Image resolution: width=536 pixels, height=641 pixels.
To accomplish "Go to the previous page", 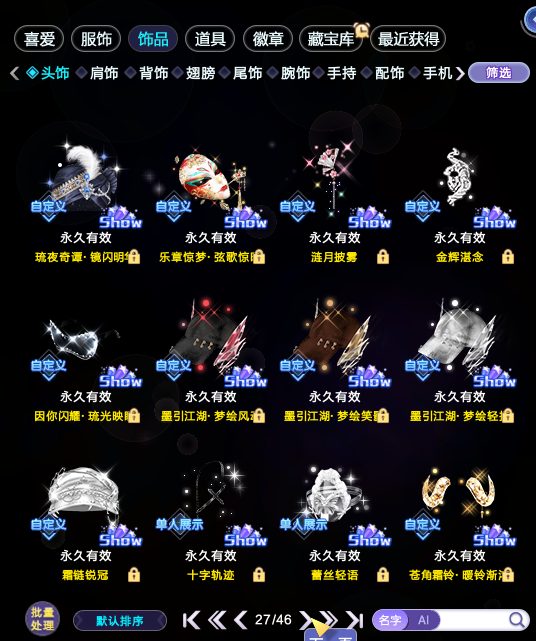I will 240,620.
